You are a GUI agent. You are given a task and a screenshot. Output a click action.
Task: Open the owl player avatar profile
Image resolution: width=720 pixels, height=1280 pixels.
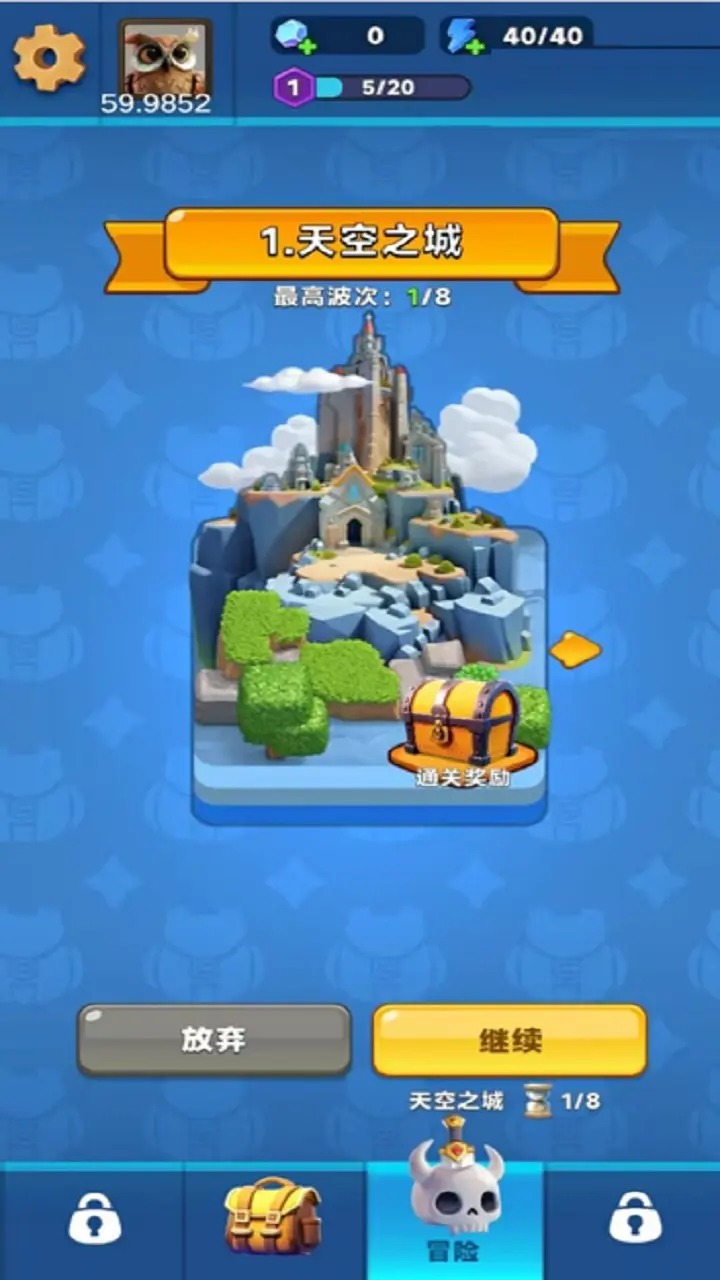click(x=165, y=56)
